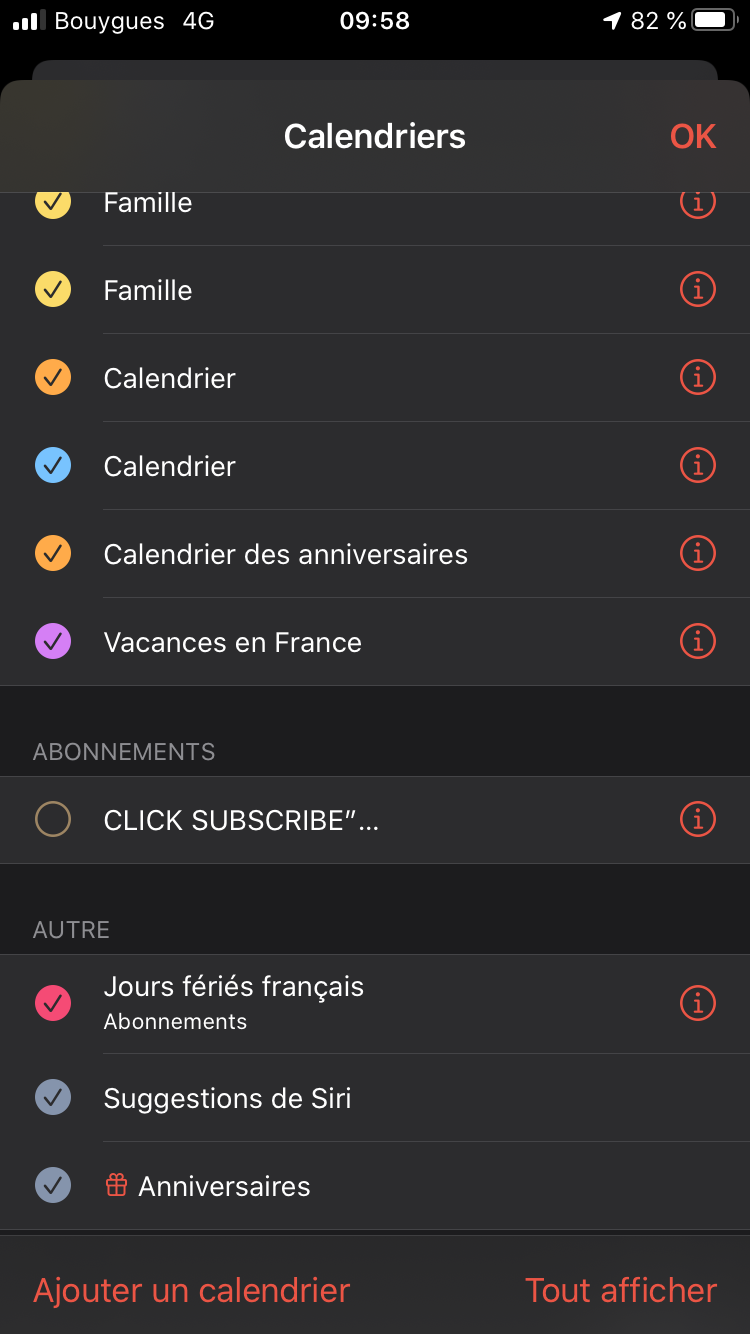
Task: Open info for the blue Calendrier
Action: click(697, 466)
